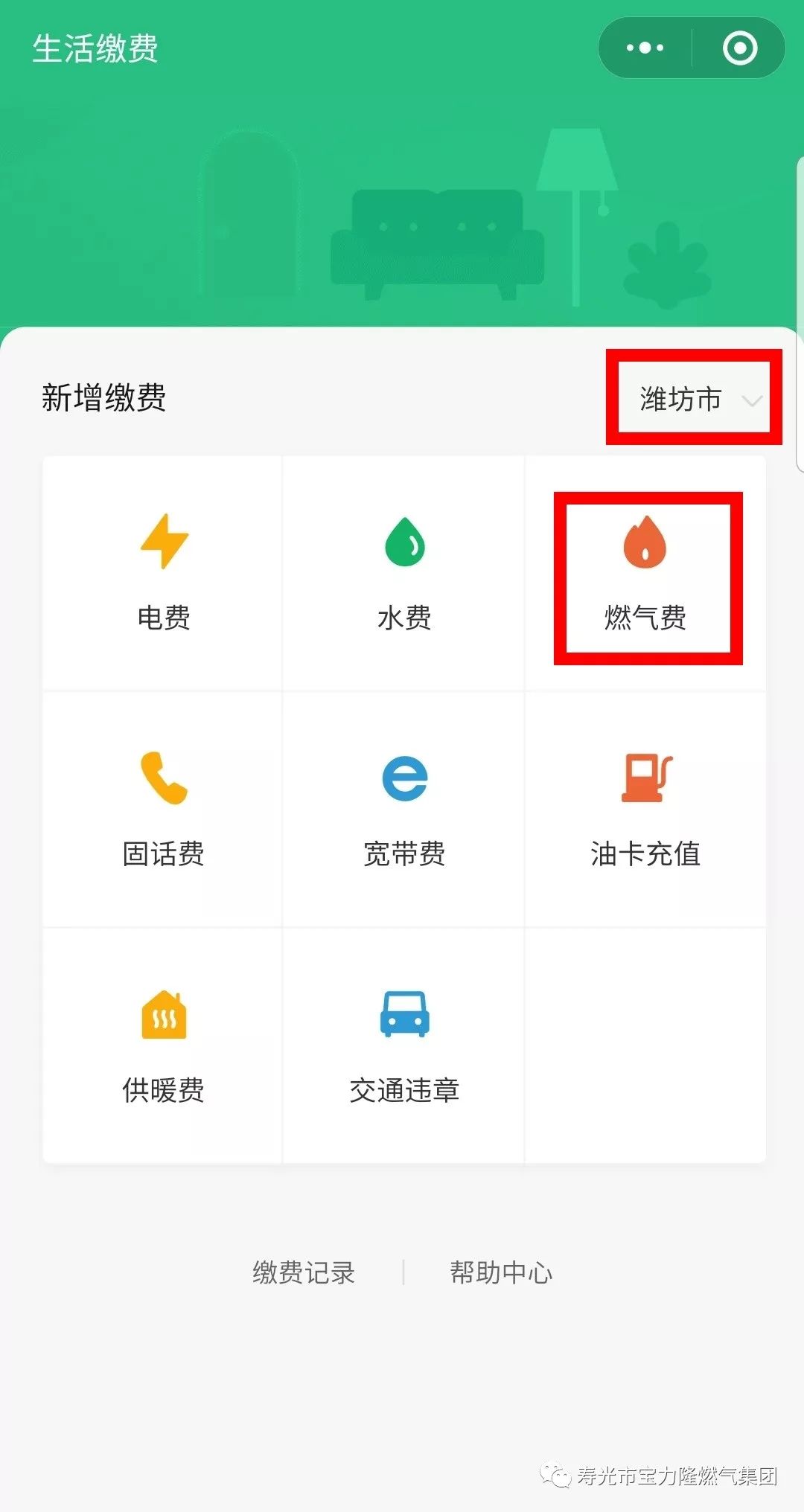Choose 燃气费 gas fee payment
804x1512 pixels.
pyautogui.click(x=645, y=574)
